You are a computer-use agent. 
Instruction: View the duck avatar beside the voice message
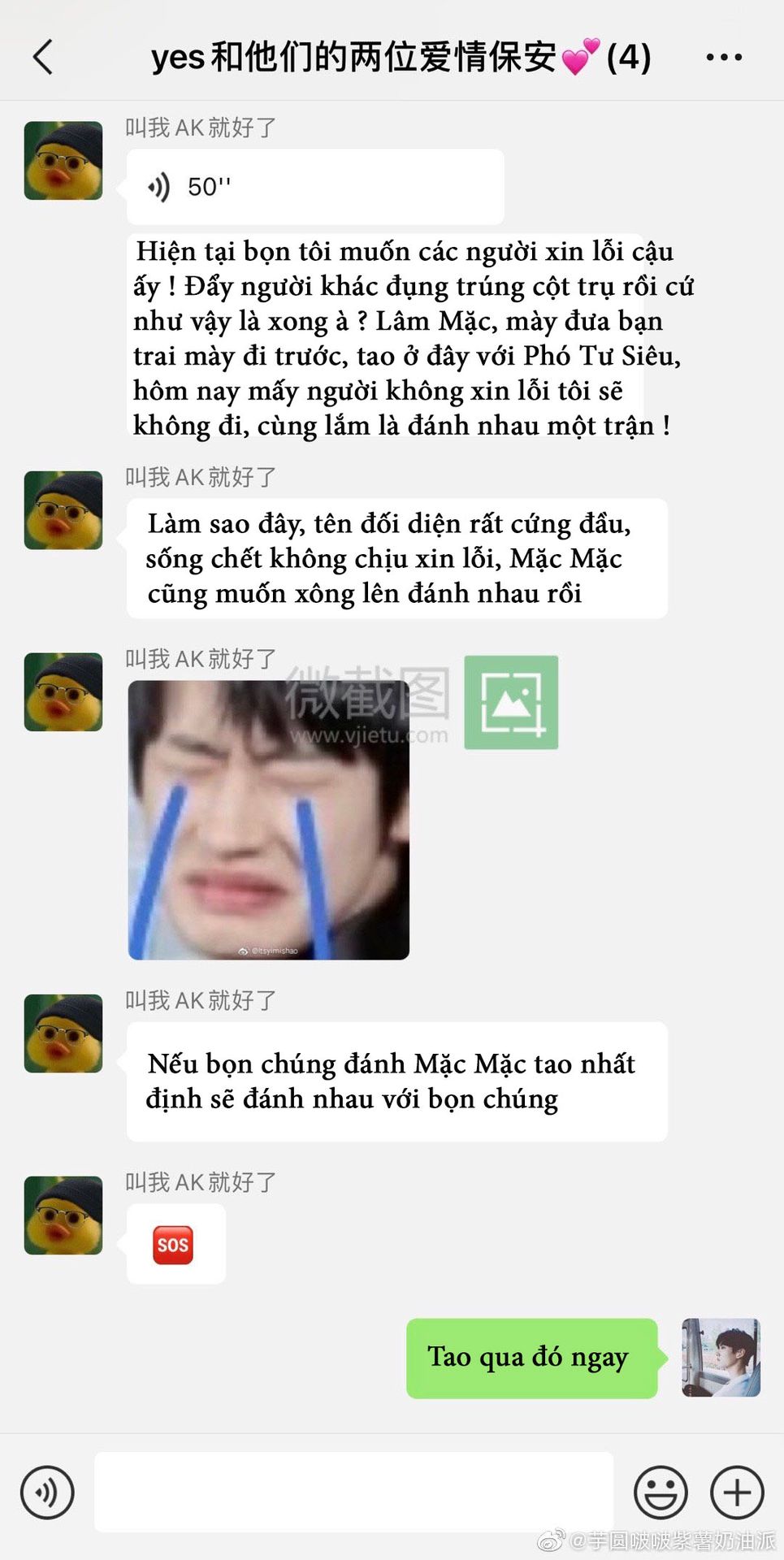(x=63, y=161)
